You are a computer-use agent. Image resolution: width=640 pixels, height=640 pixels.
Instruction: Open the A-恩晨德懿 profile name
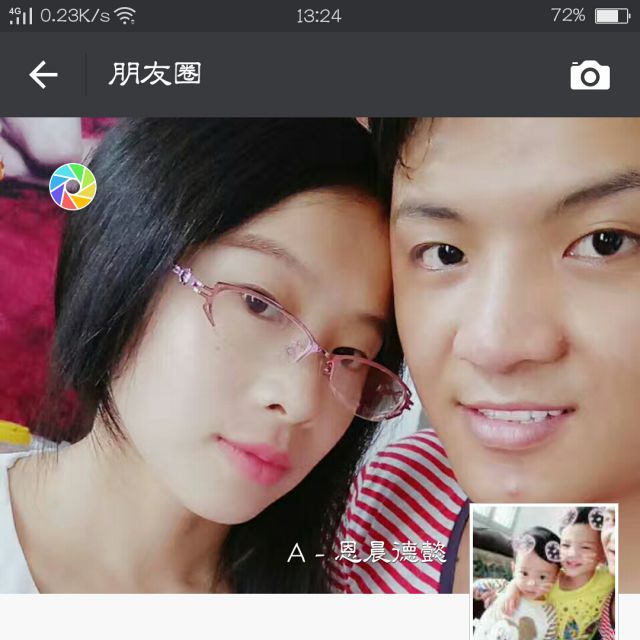[x=367, y=552]
